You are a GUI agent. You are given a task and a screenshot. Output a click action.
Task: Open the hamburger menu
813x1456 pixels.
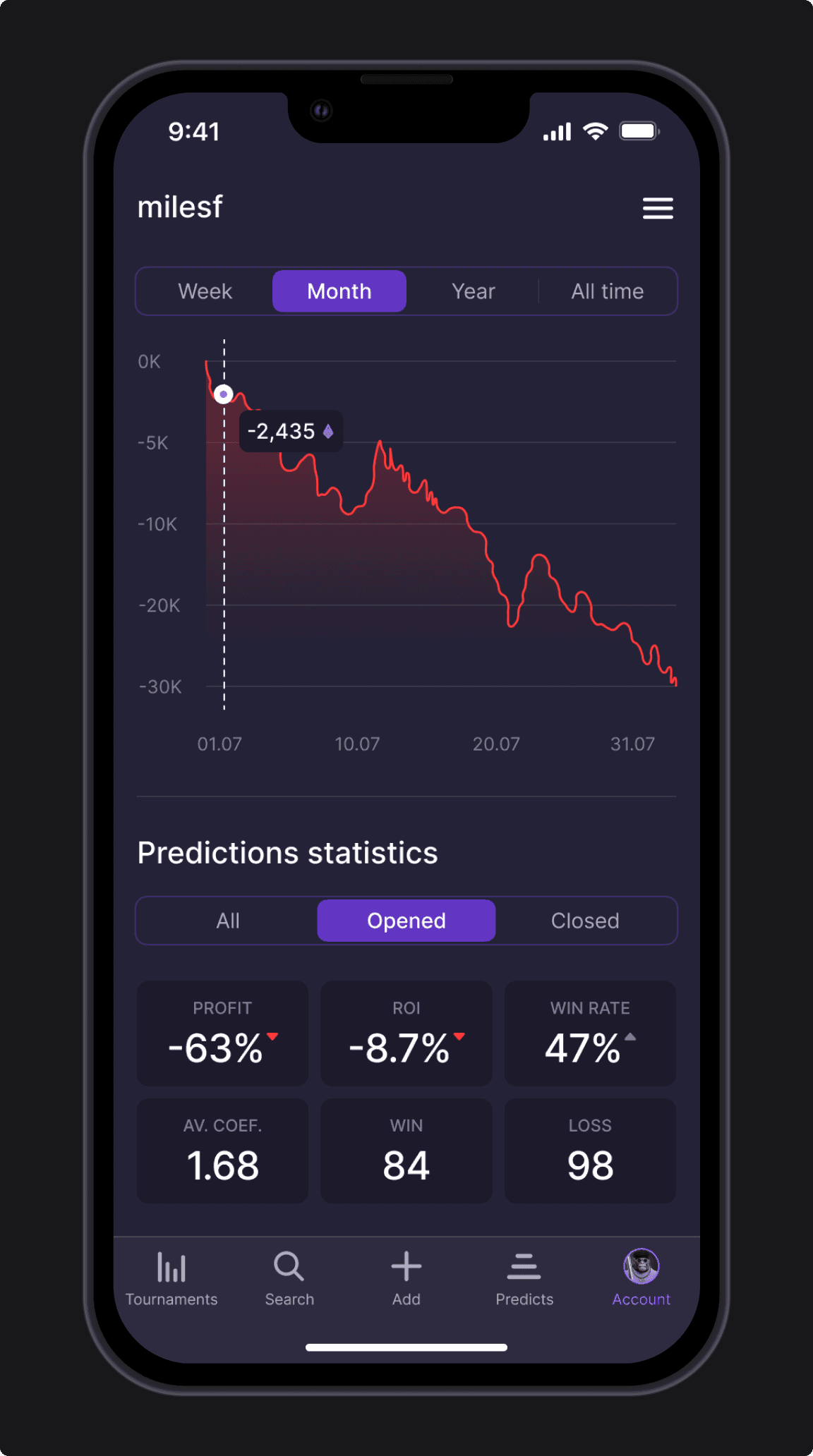(x=658, y=209)
